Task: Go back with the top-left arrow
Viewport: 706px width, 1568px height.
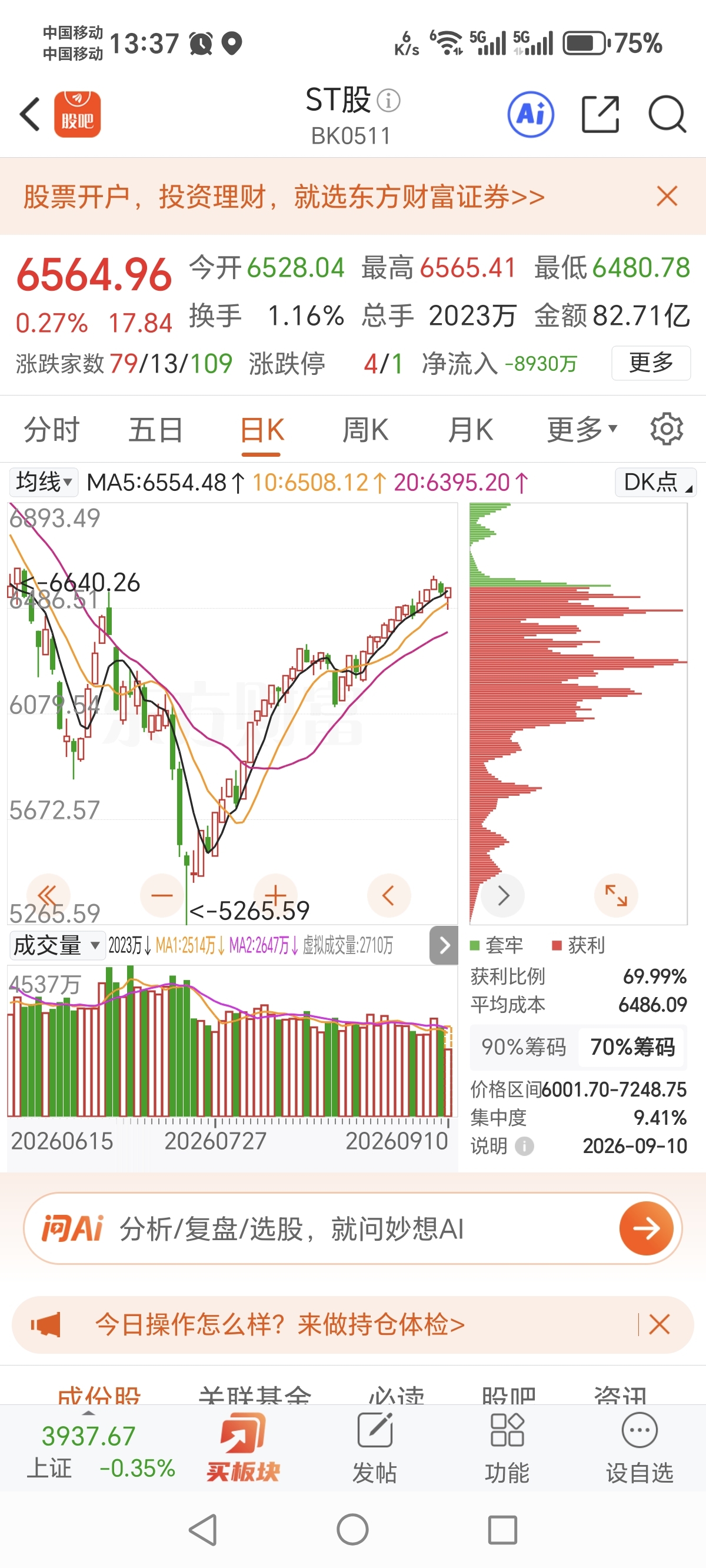Action: pyautogui.click(x=30, y=114)
